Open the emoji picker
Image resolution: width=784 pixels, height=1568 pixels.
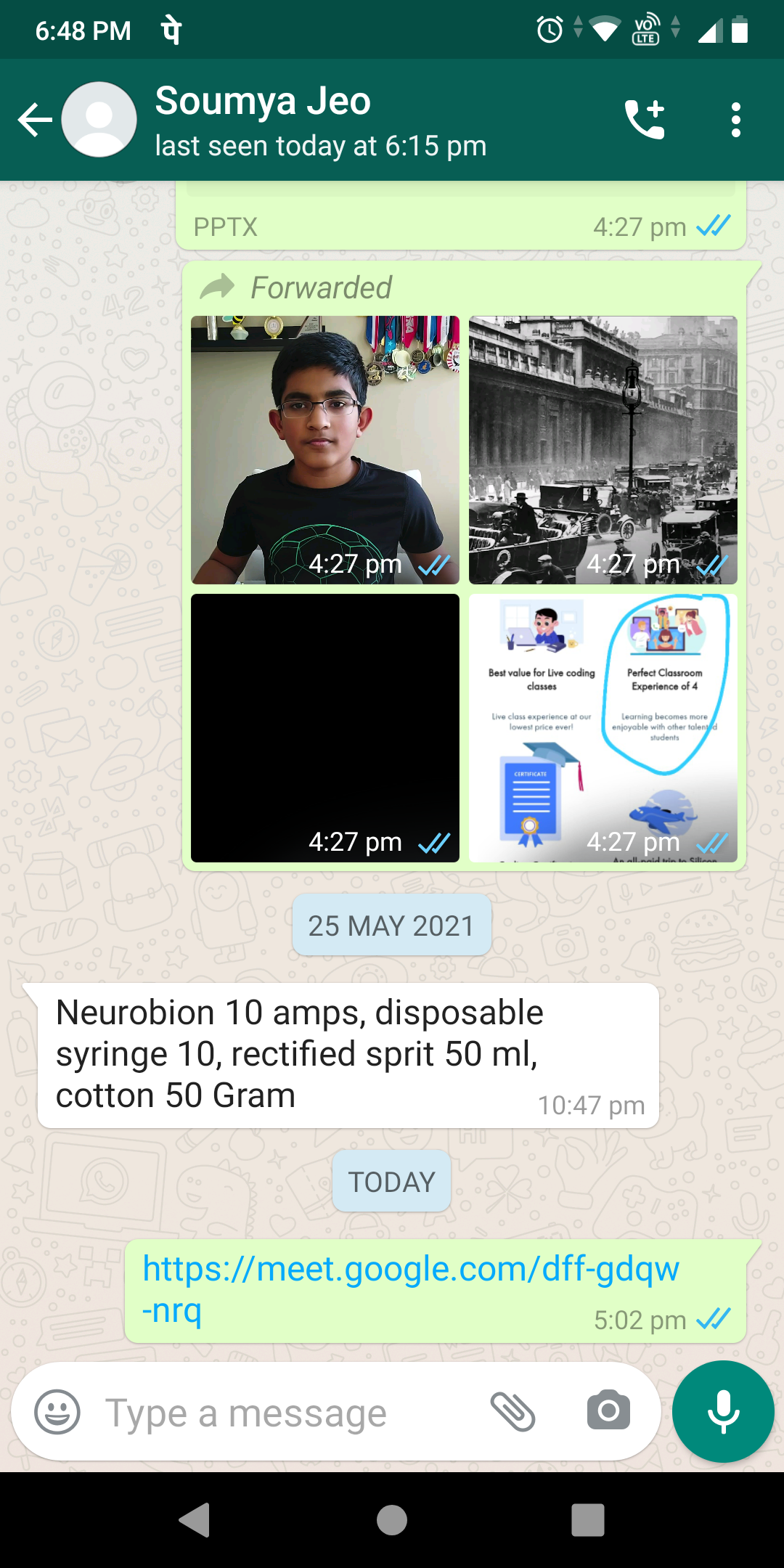coord(57,1412)
